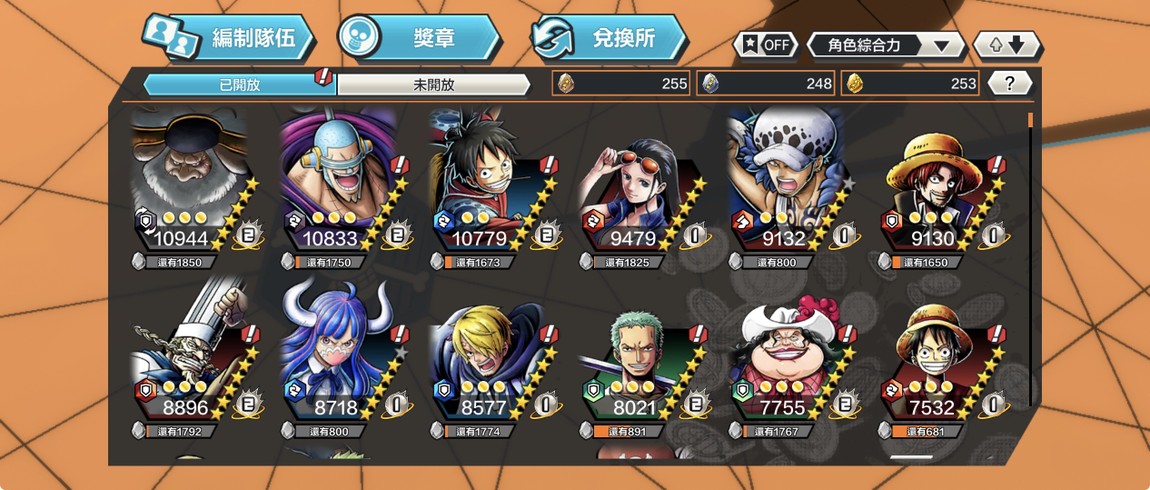
Task: Switch to the 已開放 tab
Action: click(x=240, y=84)
